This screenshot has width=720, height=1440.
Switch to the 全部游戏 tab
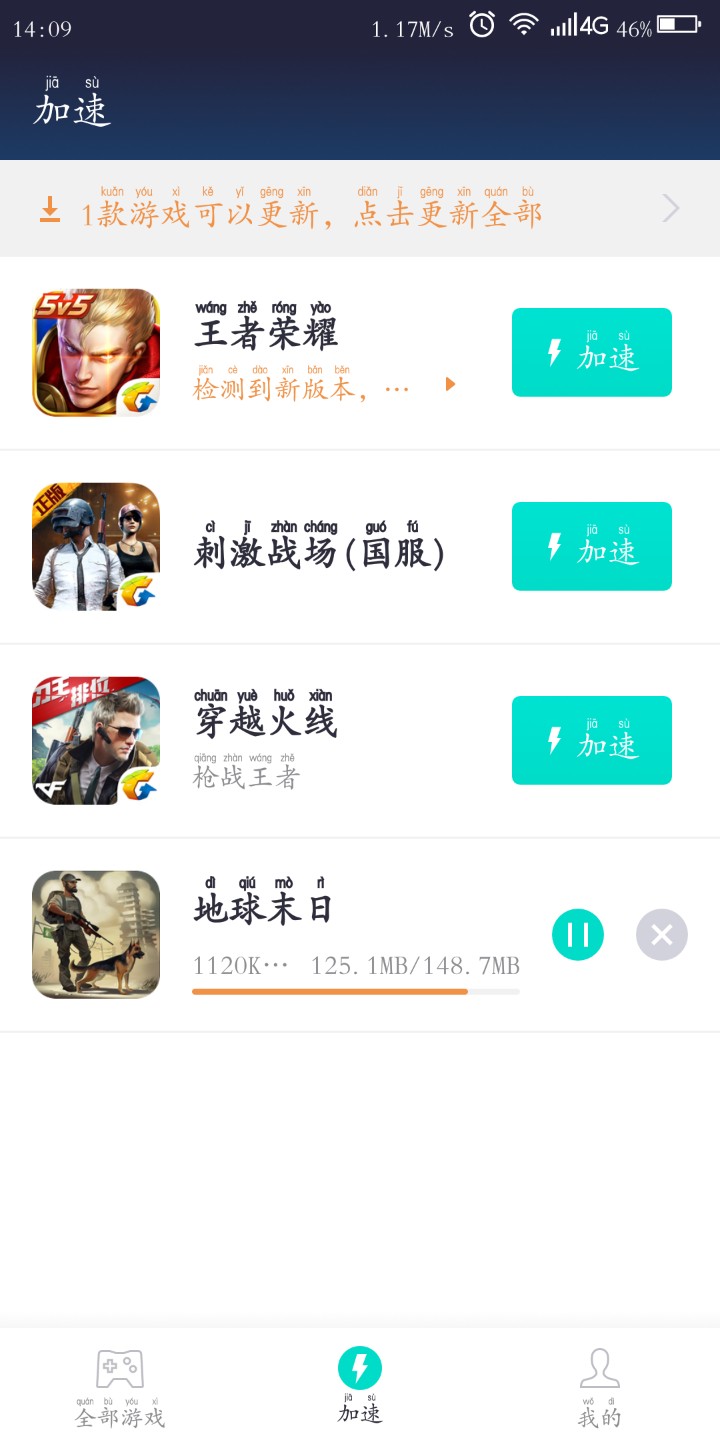(x=120, y=1387)
